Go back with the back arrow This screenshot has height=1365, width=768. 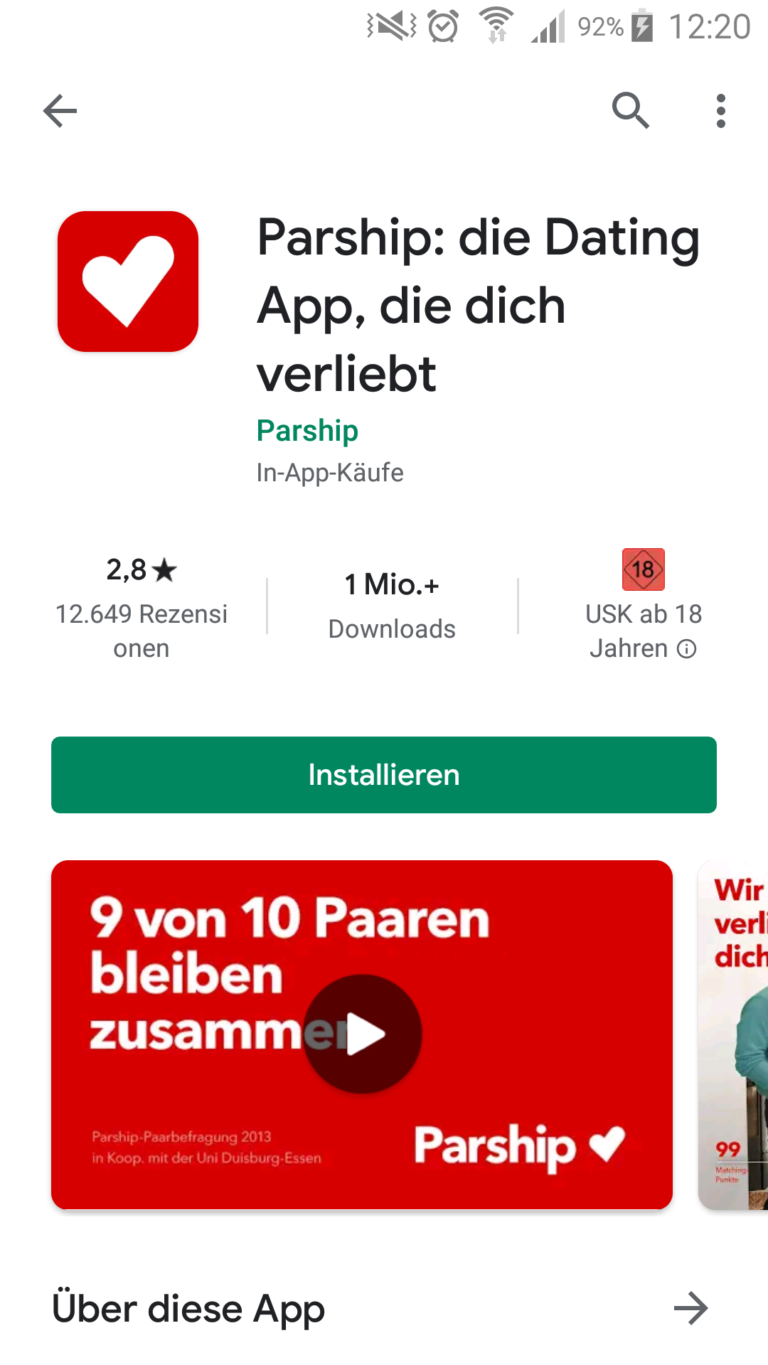[59, 110]
